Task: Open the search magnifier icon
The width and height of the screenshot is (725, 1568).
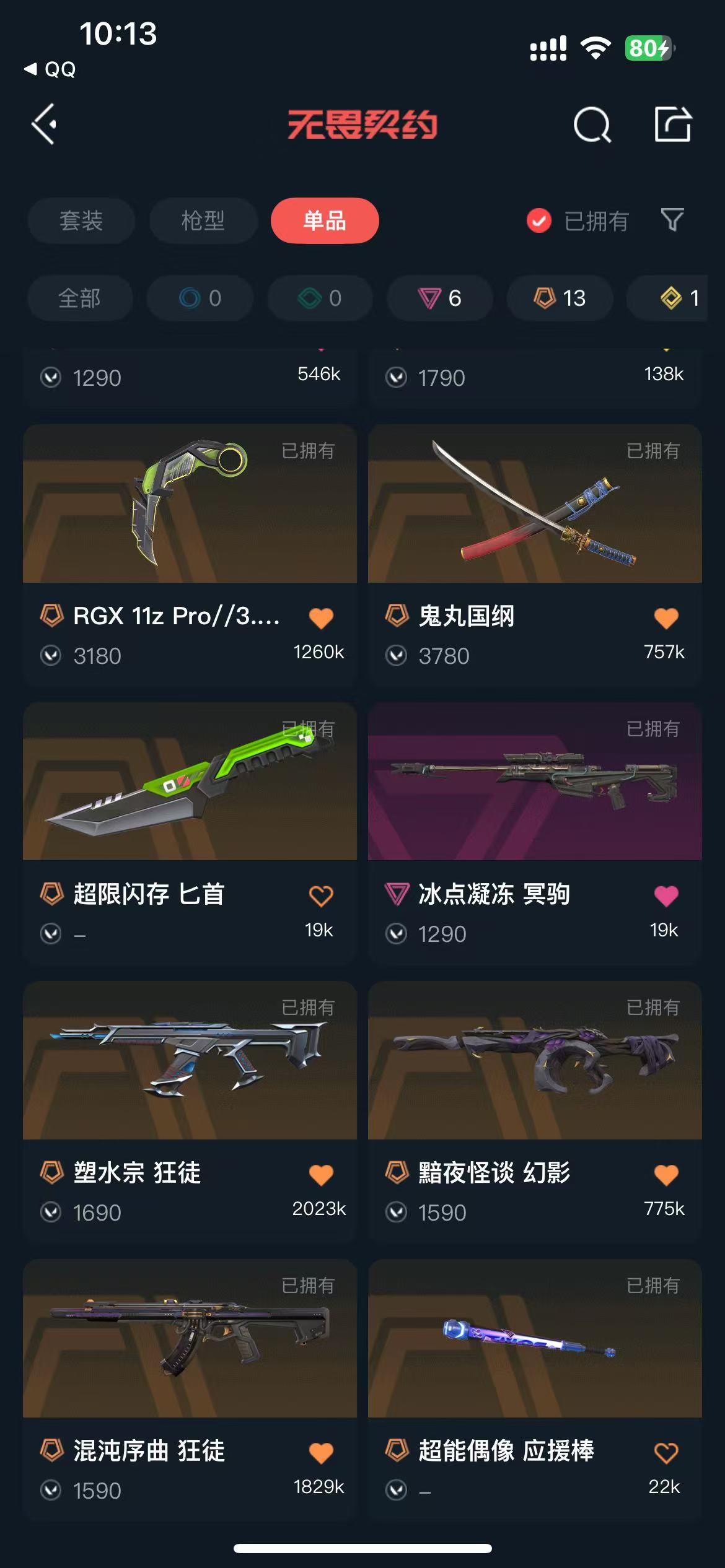Action: coord(592,124)
